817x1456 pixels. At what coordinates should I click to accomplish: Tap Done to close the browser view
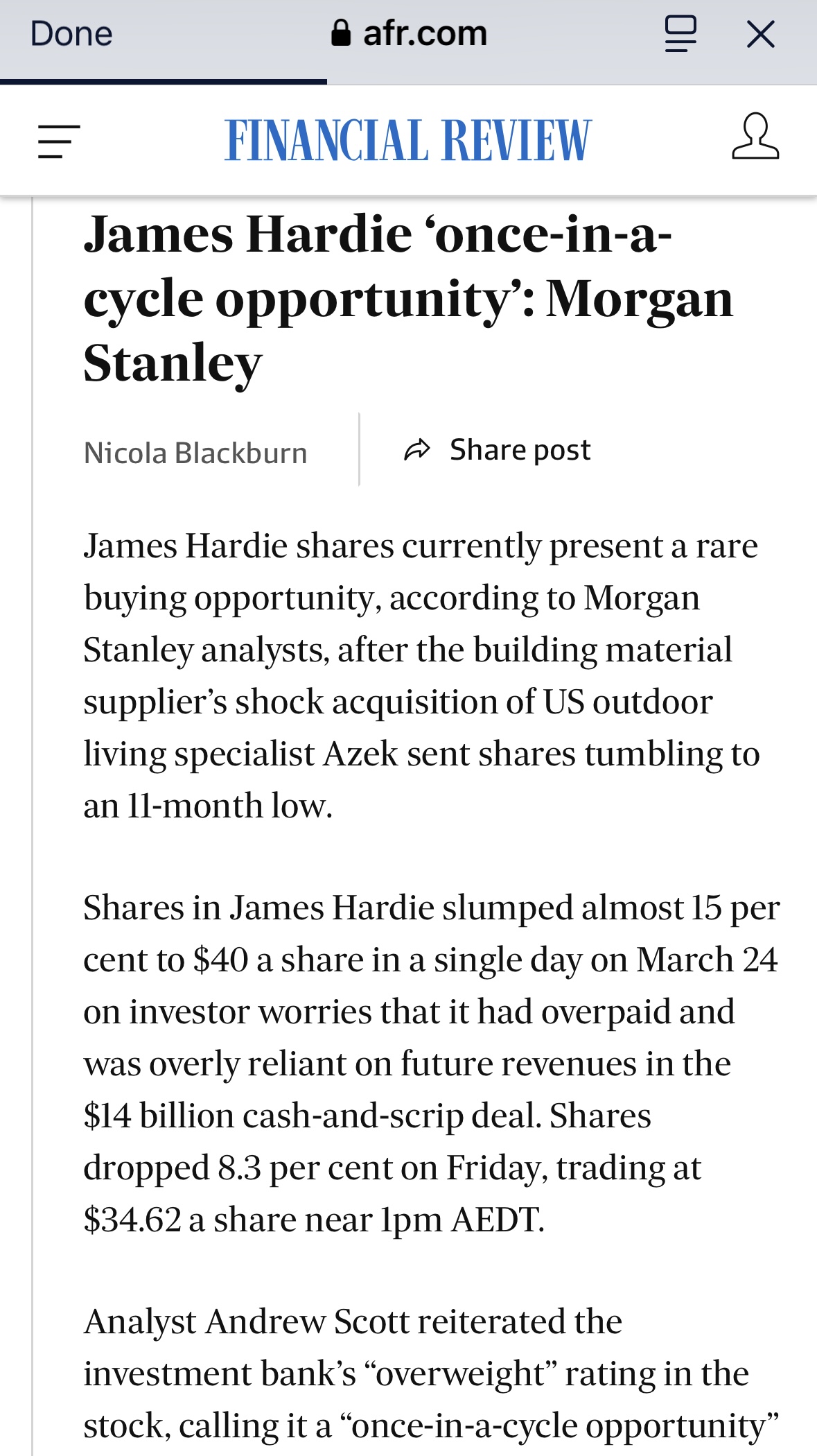[71, 34]
